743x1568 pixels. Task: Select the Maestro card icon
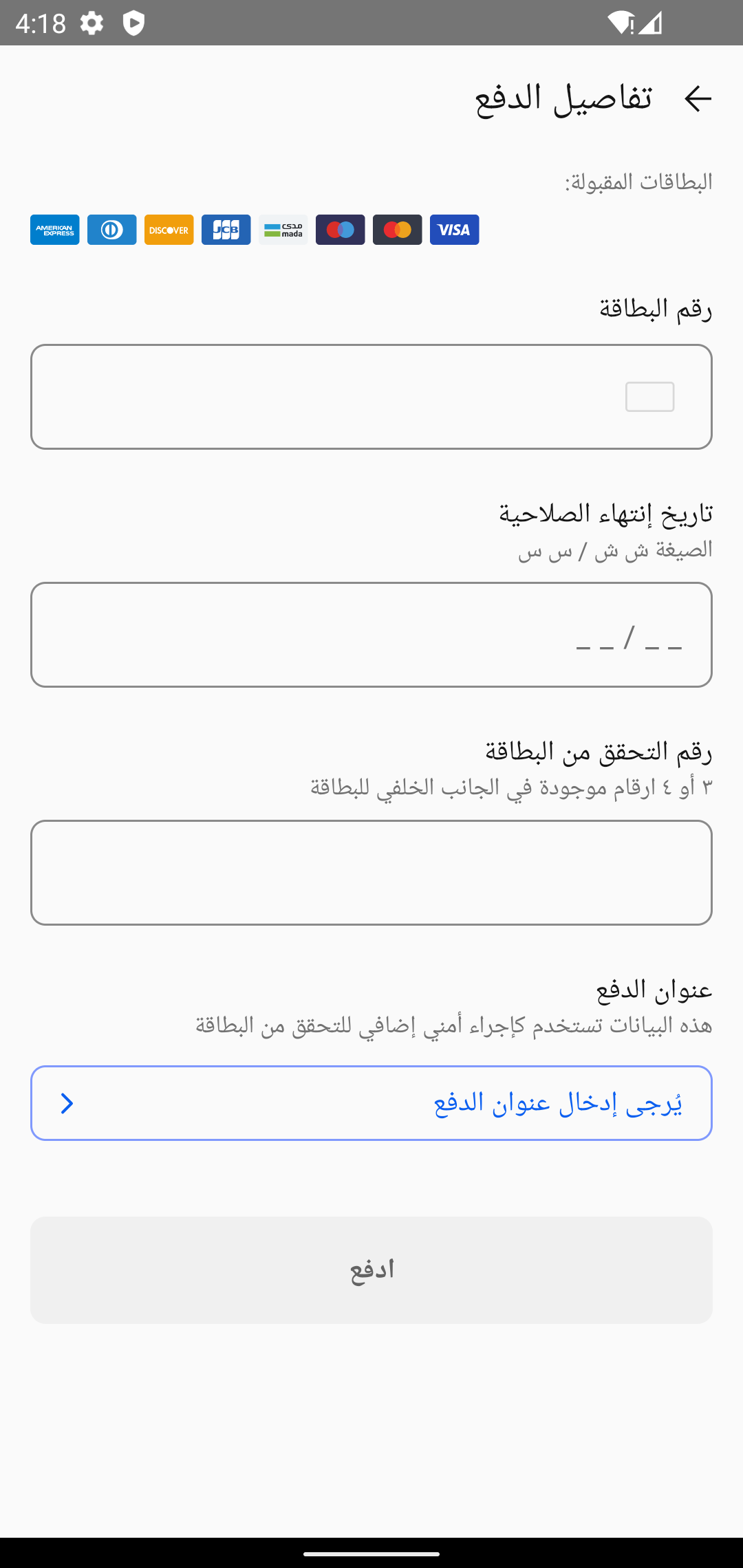point(340,230)
